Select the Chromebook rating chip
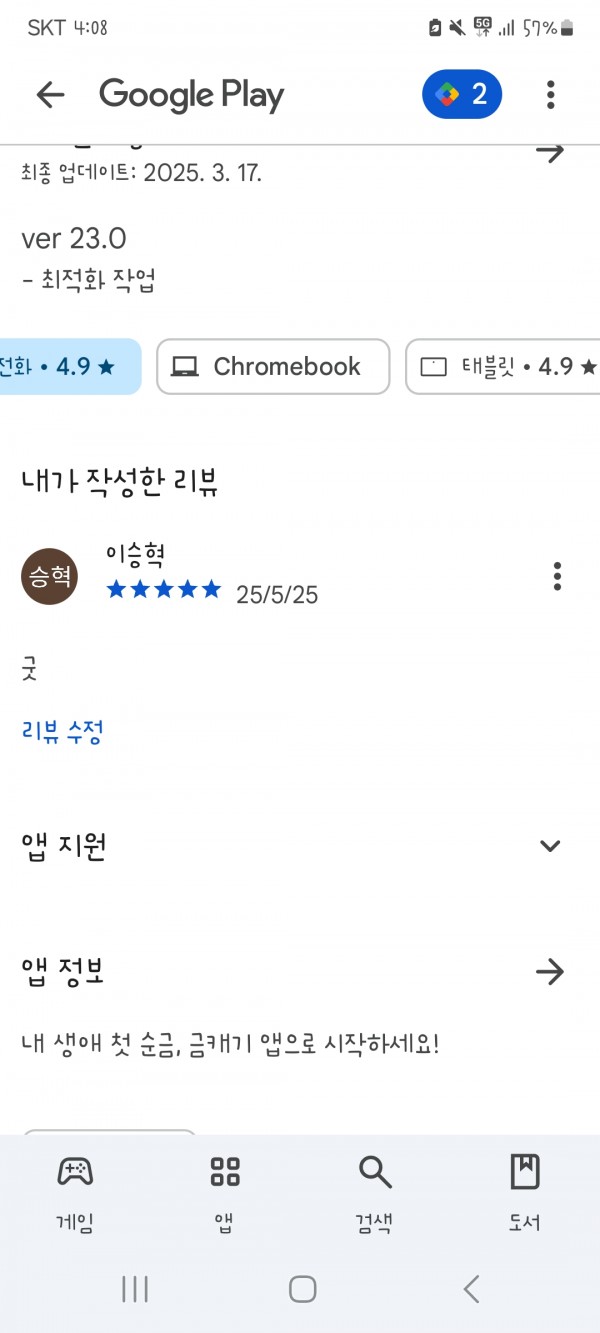600x1333 pixels. tap(273, 366)
